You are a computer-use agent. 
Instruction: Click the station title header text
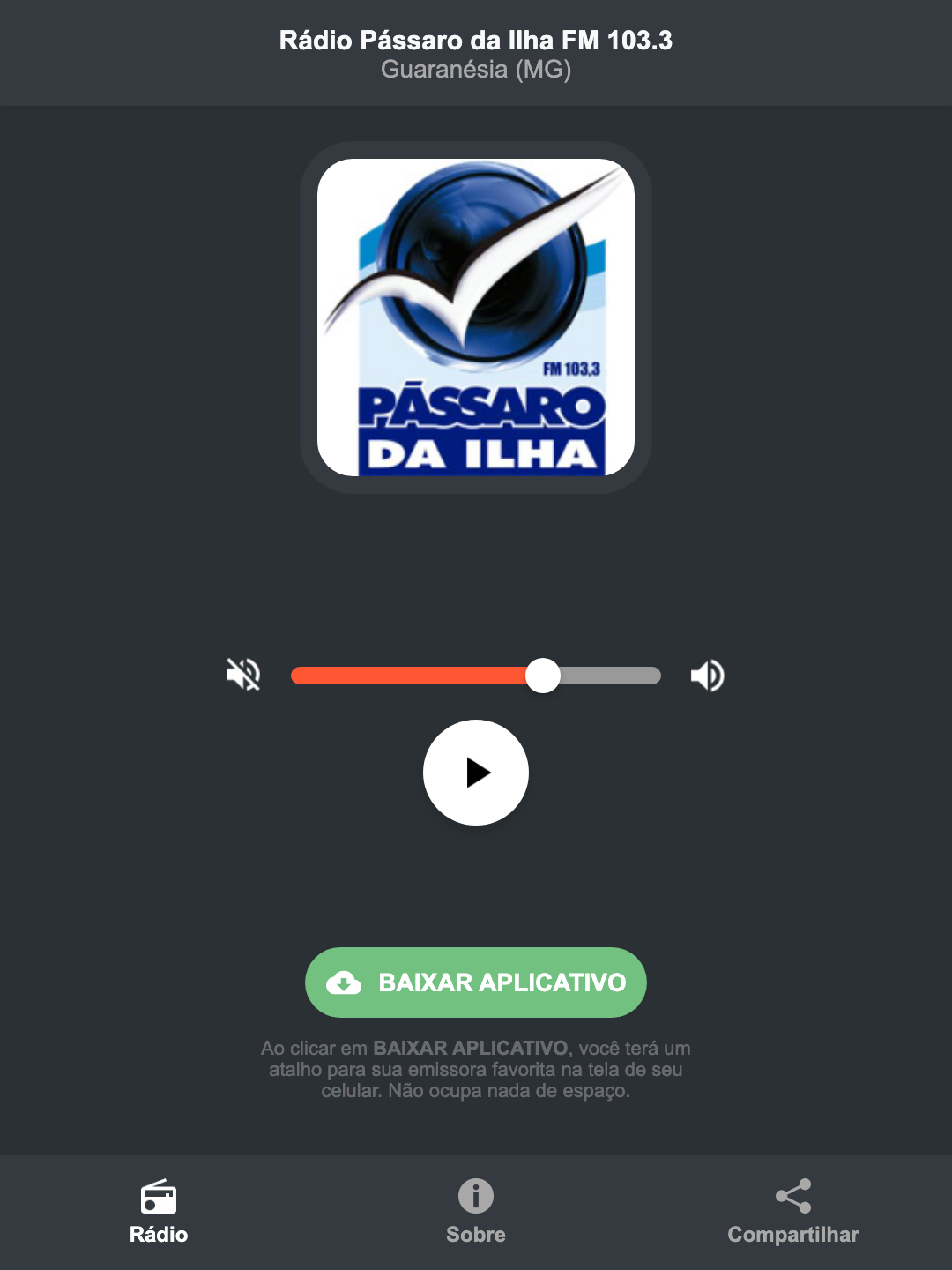475,40
